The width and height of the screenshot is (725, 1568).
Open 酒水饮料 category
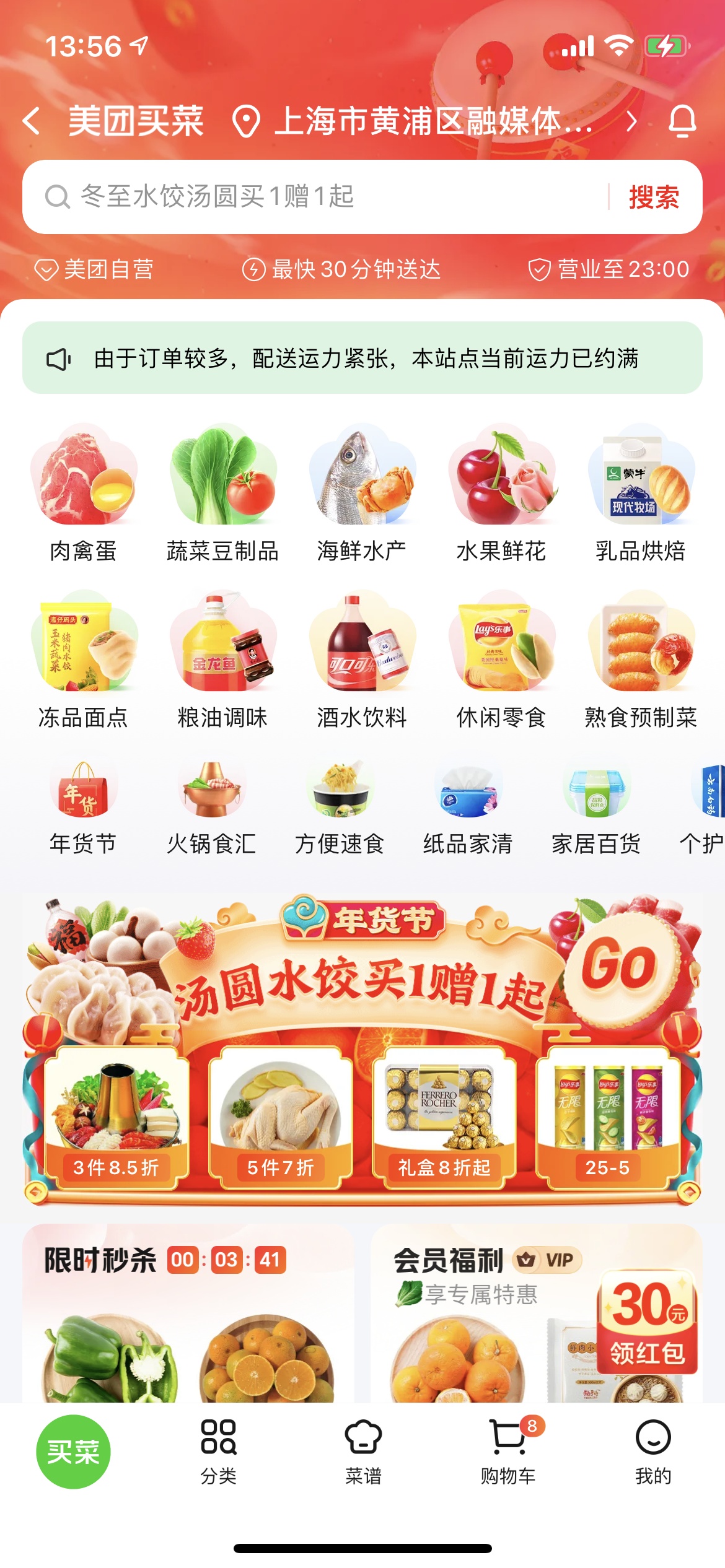pyautogui.click(x=362, y=660)
